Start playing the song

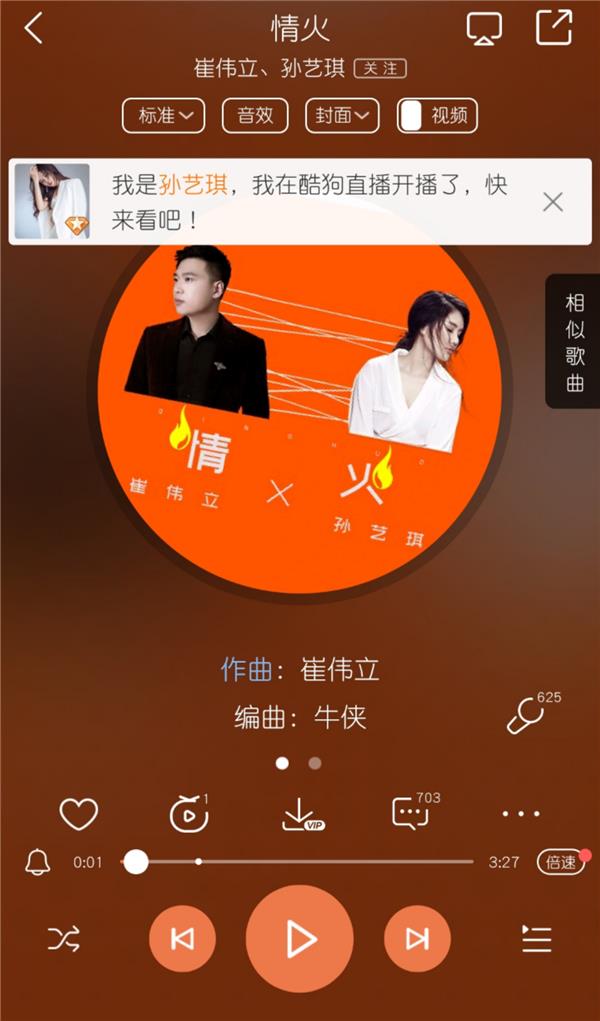299,938
